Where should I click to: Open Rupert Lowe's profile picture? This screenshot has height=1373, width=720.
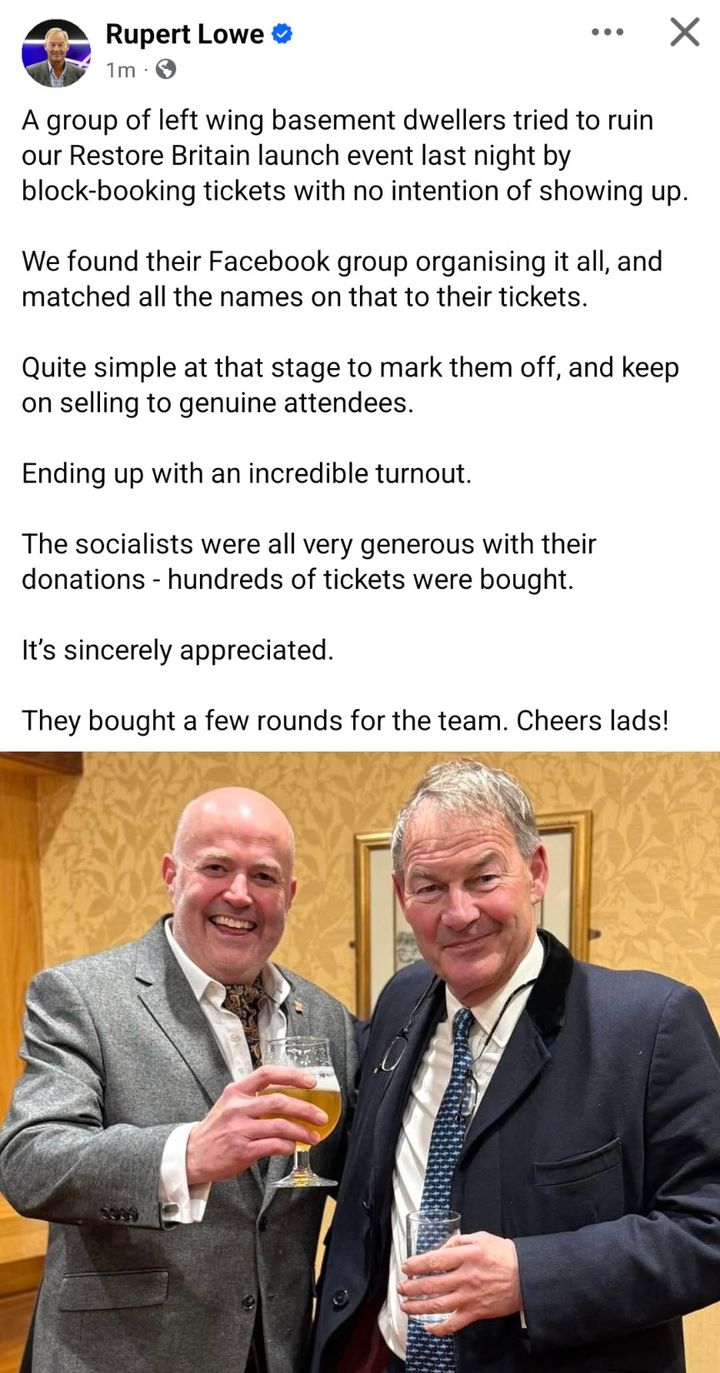pos(56,53)
